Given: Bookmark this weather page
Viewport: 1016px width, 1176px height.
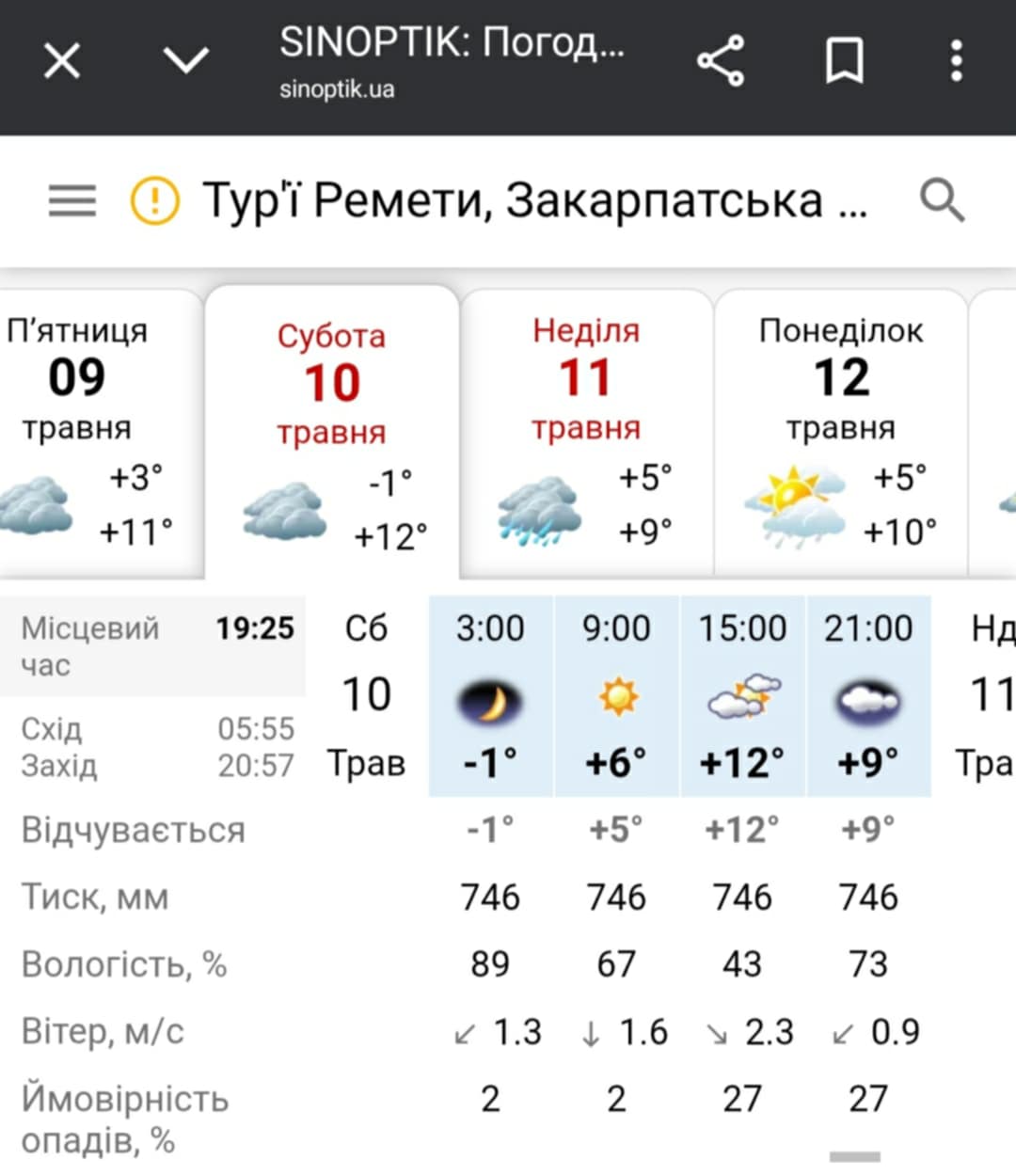Looking at the screenshot, I should [x=844, y=62].
